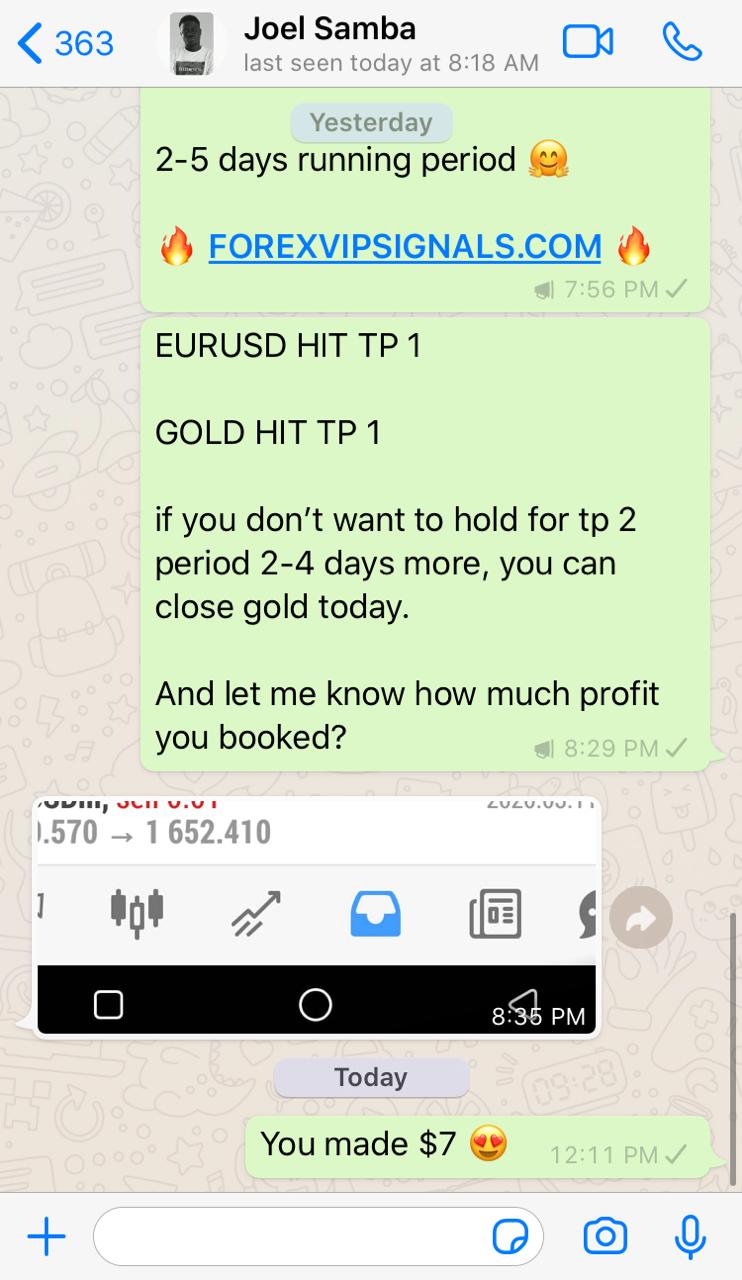Open the received trading screenshot image

pos(316,915)
